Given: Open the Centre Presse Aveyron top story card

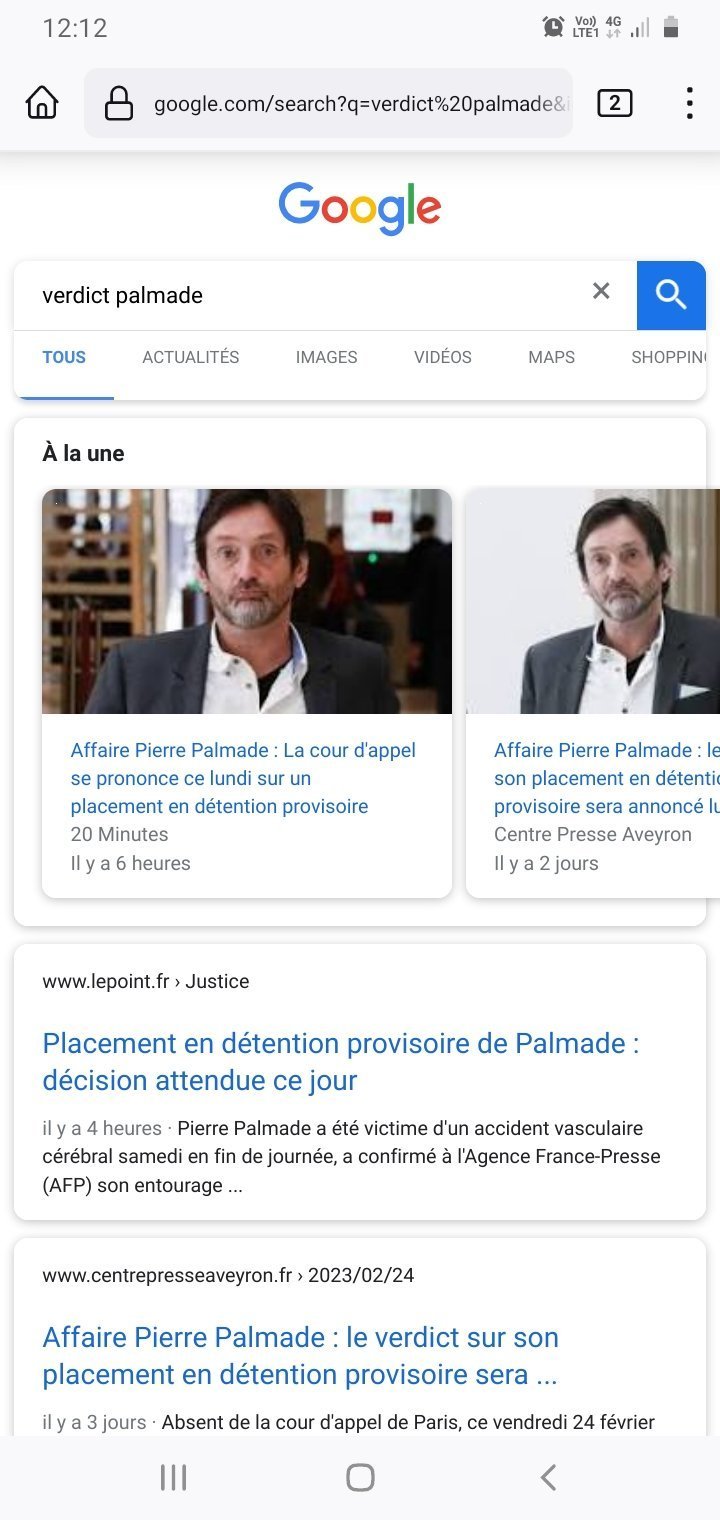Looking at the screenshot, I should click(x=593, y=693).
